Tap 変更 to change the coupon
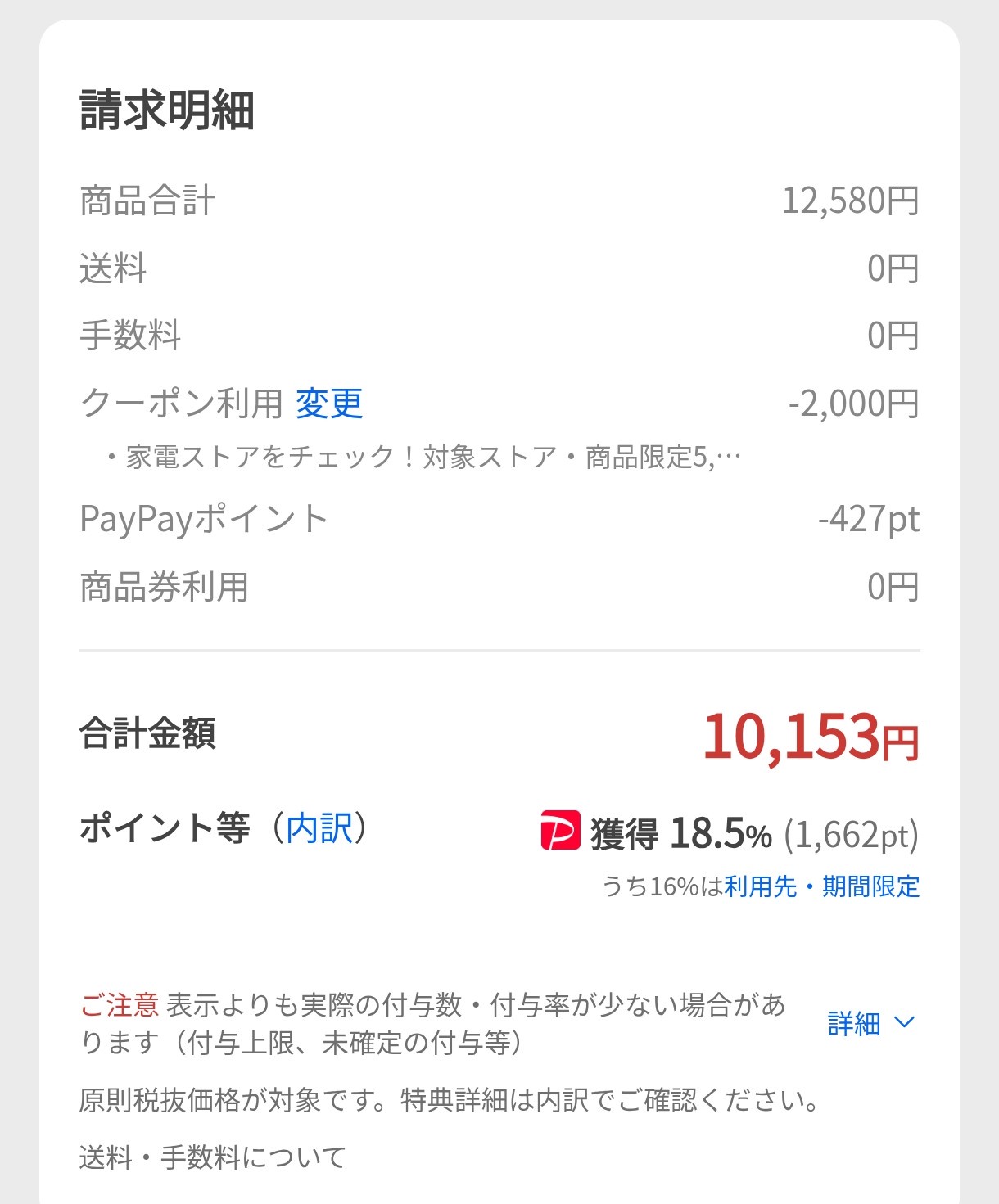This screenshot has width=999, height=1204. pyautogui.click(x=329, y=404)
